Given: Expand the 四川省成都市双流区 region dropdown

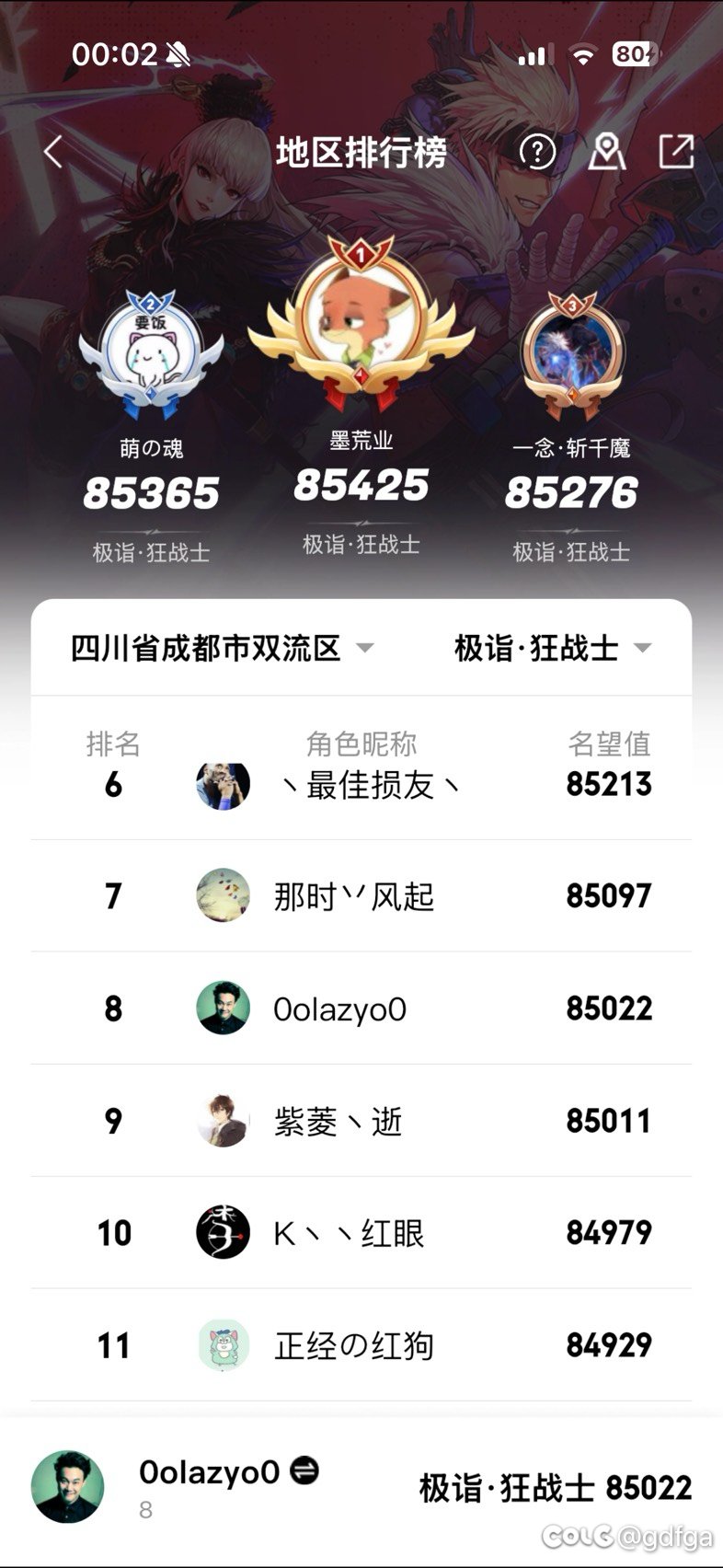Looking at the screenshot, I should point(223,648).
